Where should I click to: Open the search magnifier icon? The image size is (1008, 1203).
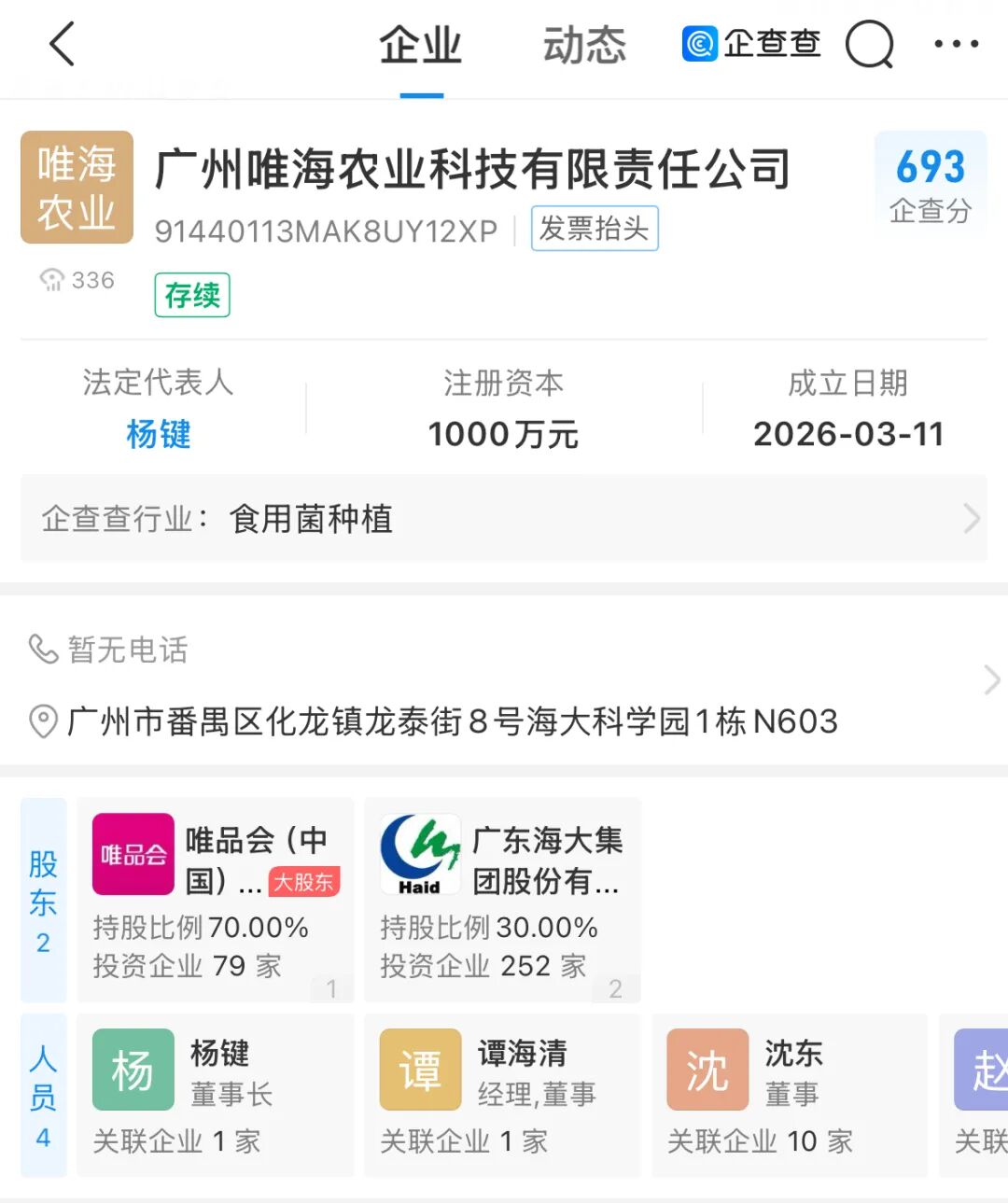[869, 45]
